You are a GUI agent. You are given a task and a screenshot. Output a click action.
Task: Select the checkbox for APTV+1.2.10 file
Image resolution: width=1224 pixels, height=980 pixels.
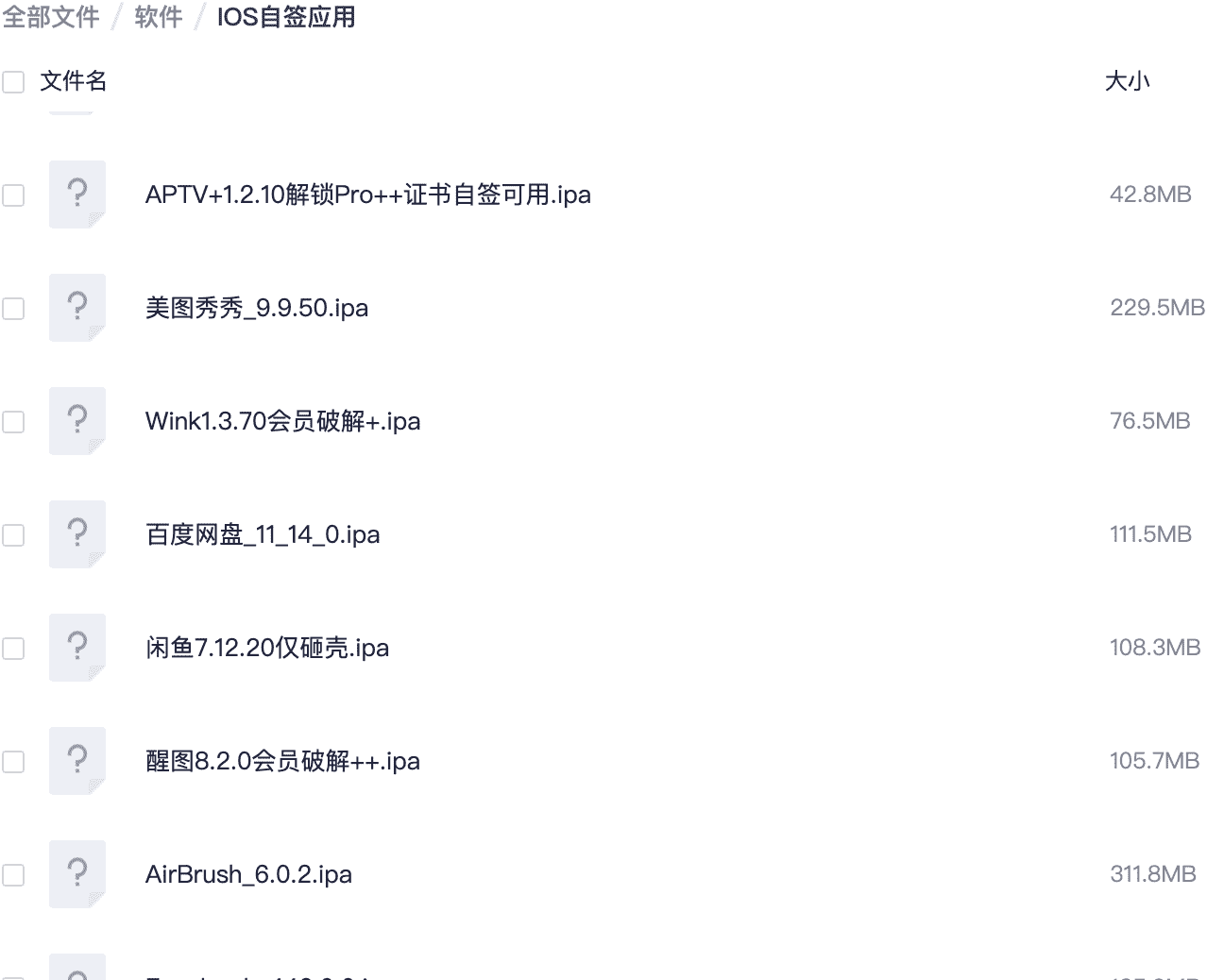pos(13,195)
